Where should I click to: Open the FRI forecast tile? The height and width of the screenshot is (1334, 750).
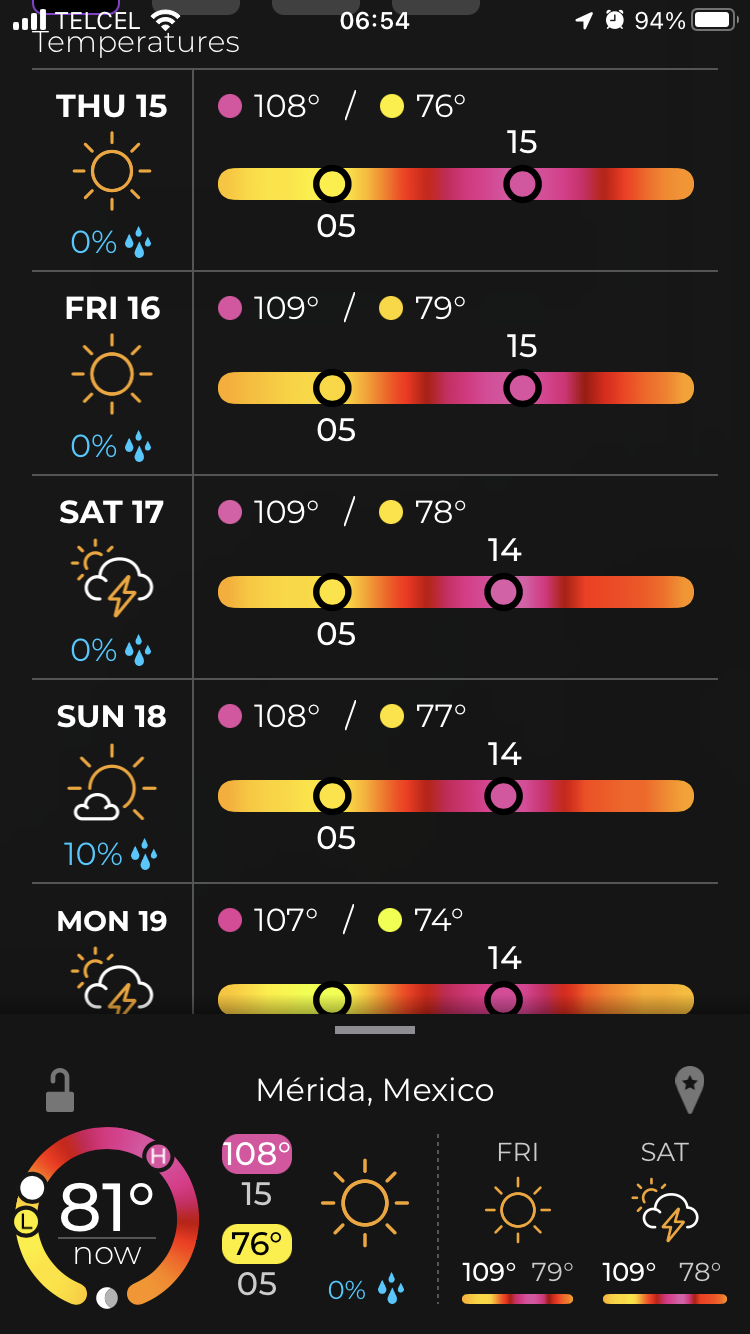click(517, 1225)
